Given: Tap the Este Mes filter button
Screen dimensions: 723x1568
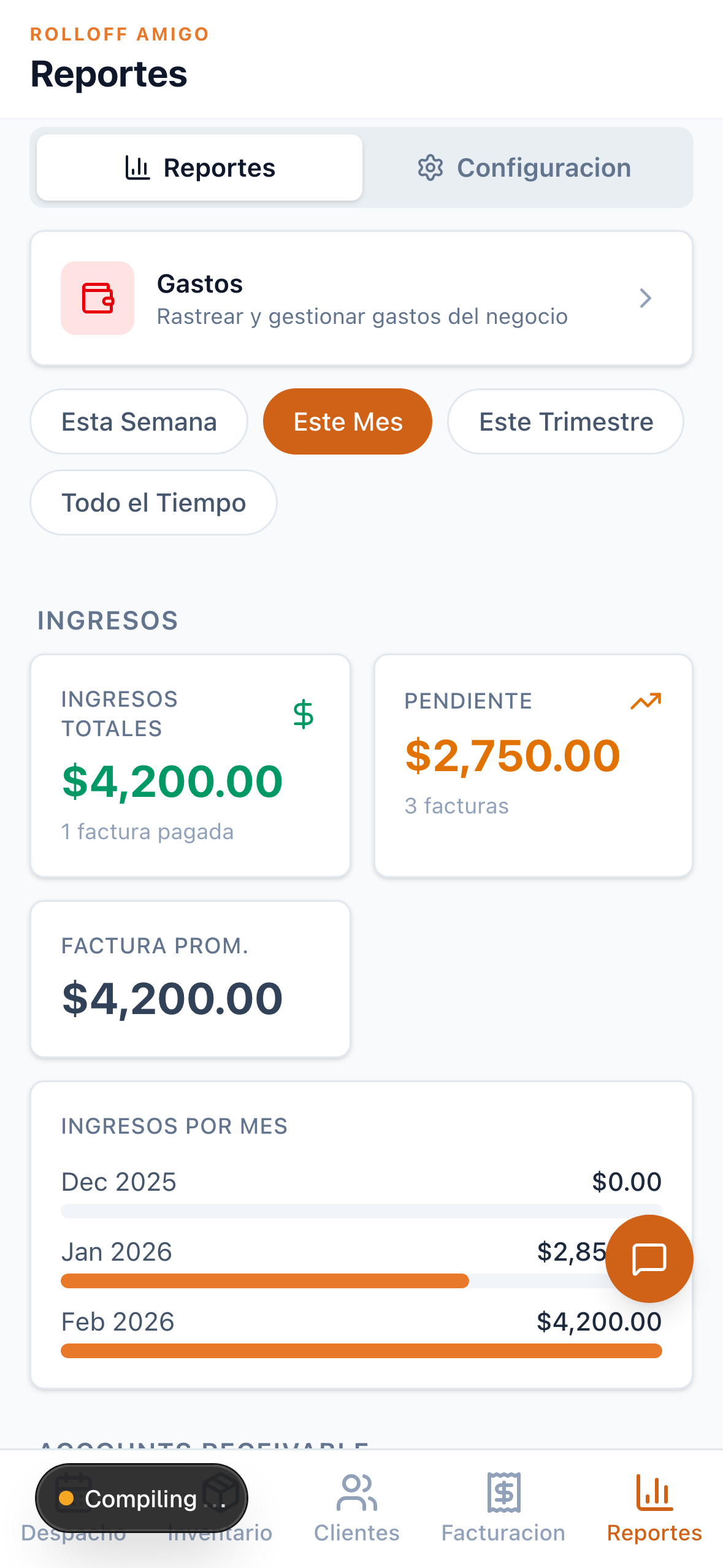Looking at the screenshot, I should pyautogui.click(x=347, y=421).
